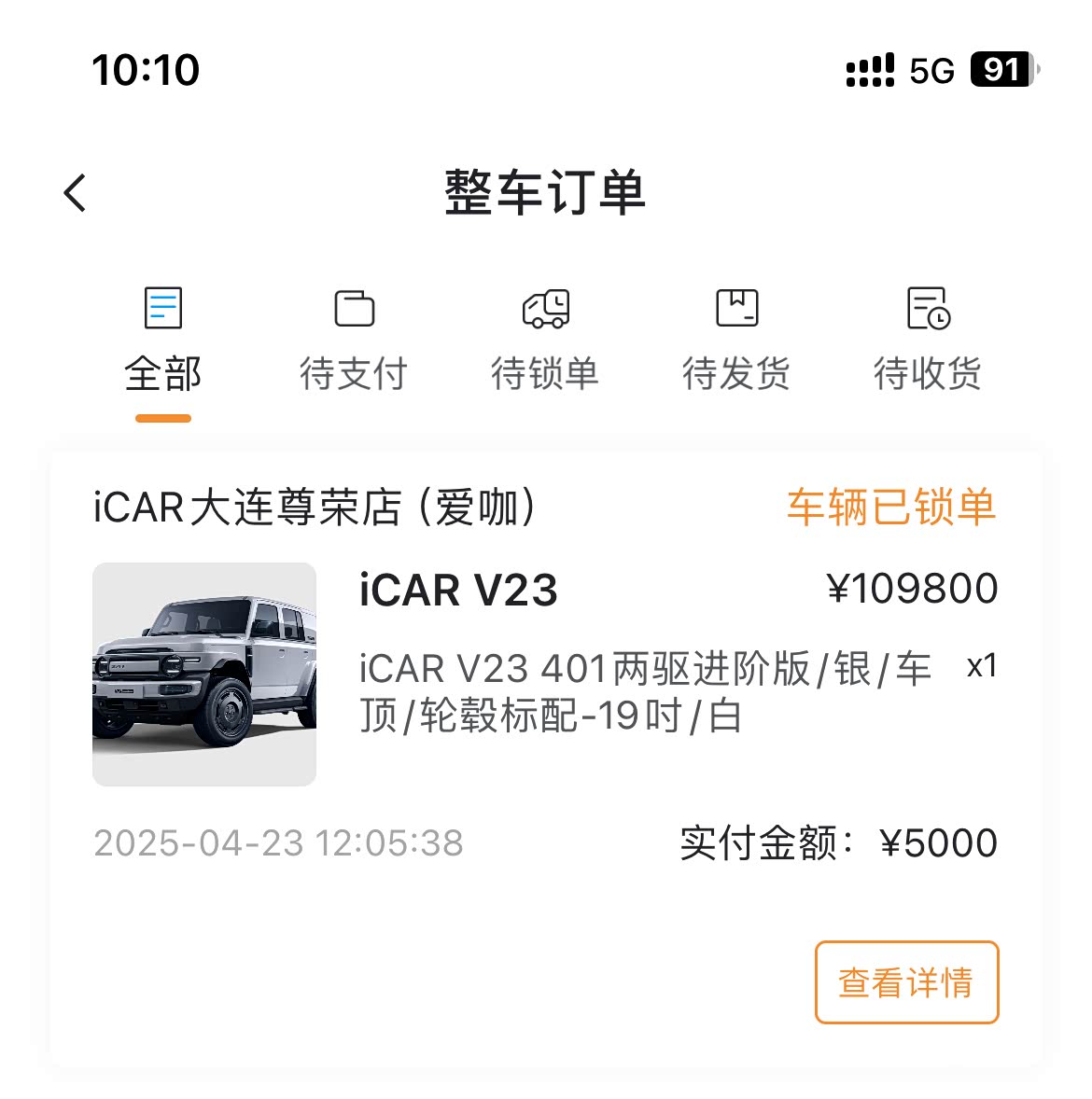Open the 待发货 tab
This screenshot has width=1092, height=1099.
click(736, 342)
